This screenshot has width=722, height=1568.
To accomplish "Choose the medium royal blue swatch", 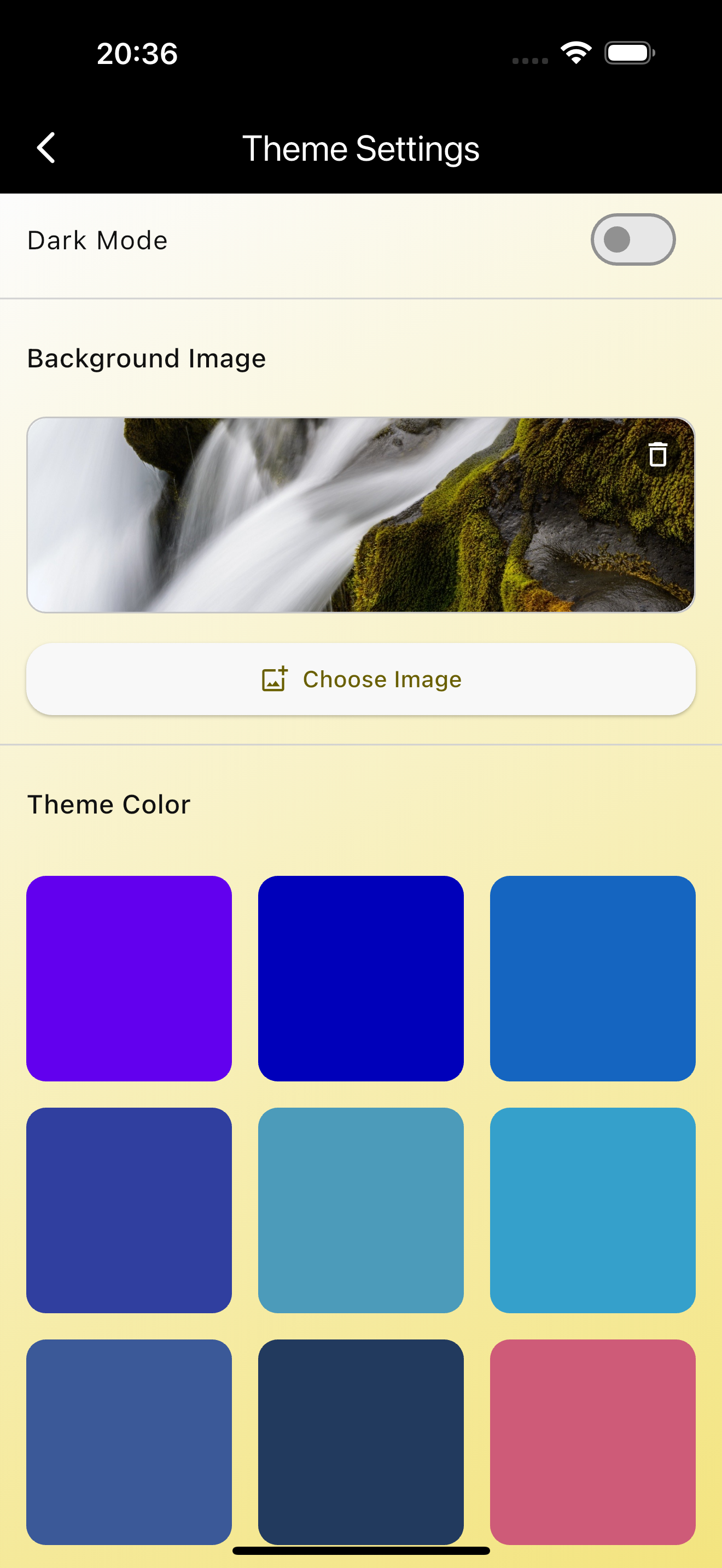I will [592, 978].
